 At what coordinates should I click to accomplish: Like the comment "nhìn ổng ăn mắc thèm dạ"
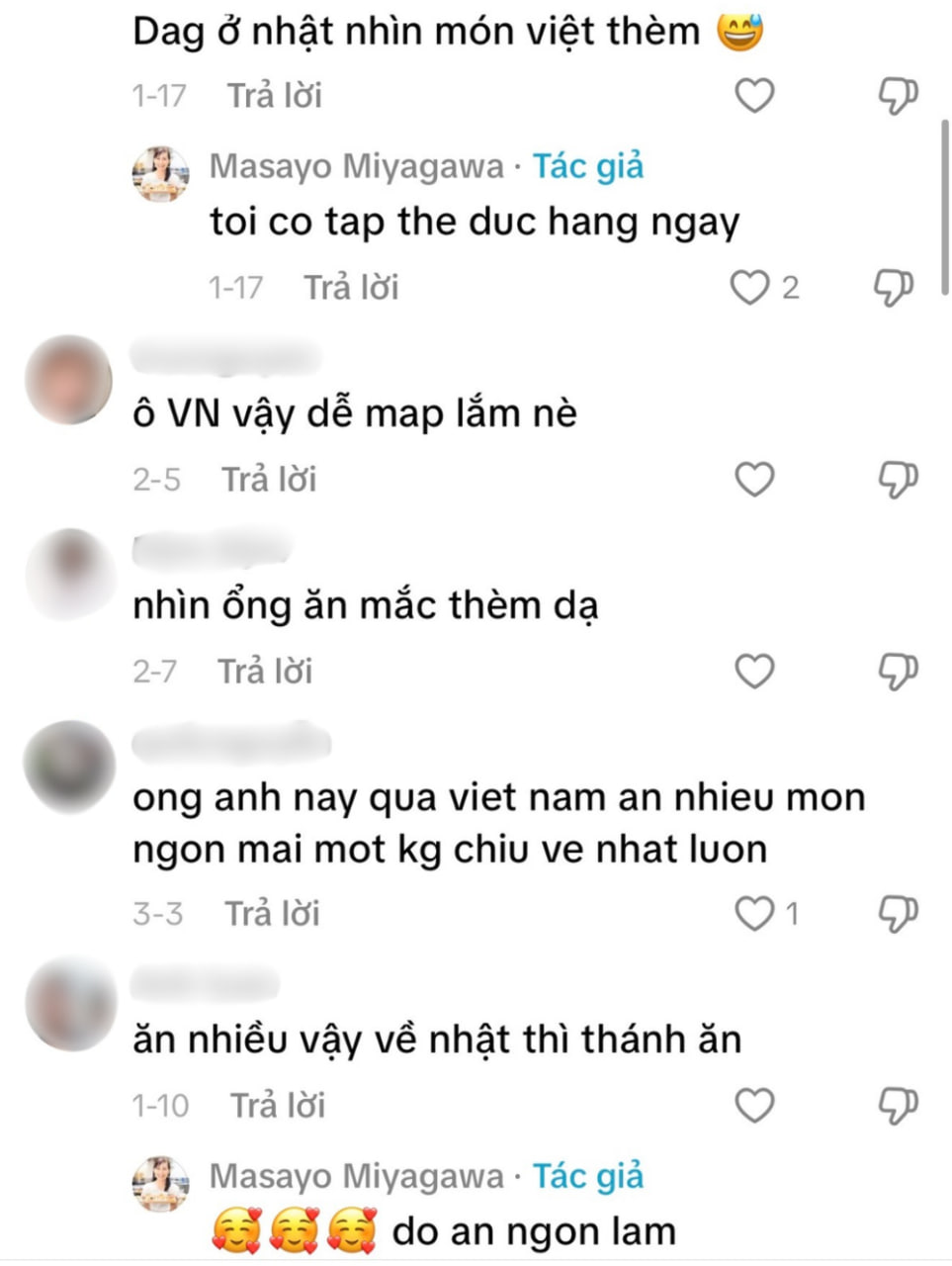pos(755,672)
